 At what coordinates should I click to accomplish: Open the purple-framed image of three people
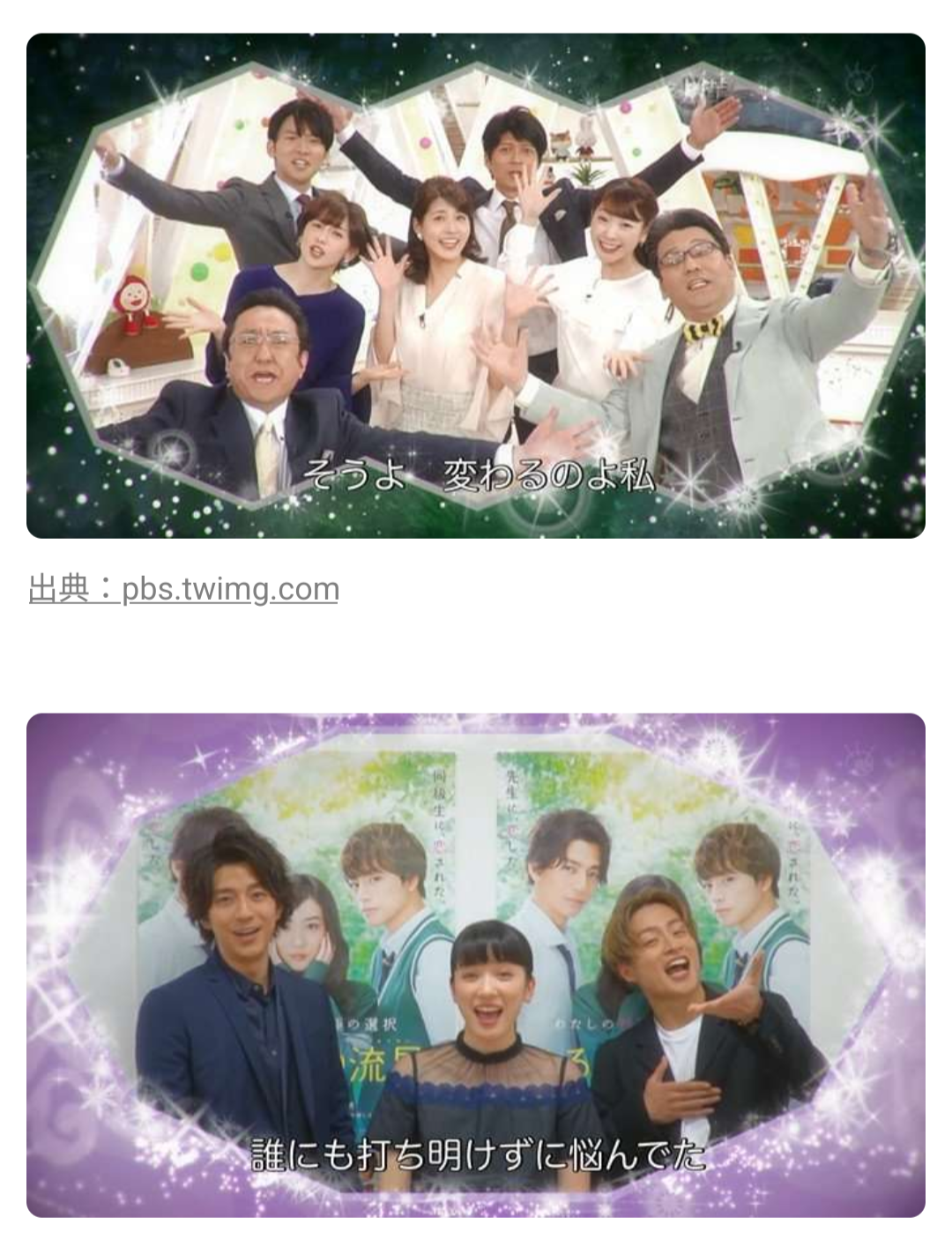476,966
